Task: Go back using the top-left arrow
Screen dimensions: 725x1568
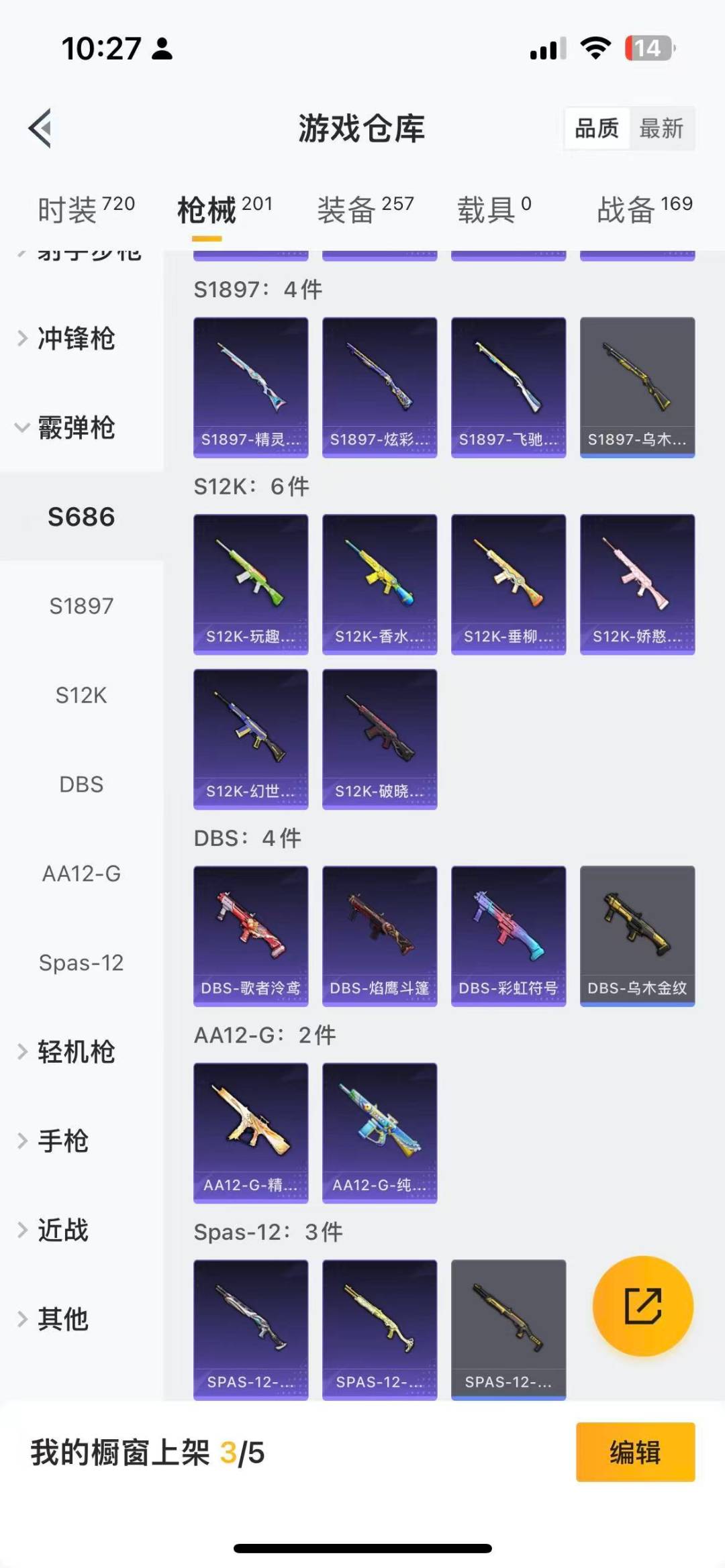Action: [40, 128]
